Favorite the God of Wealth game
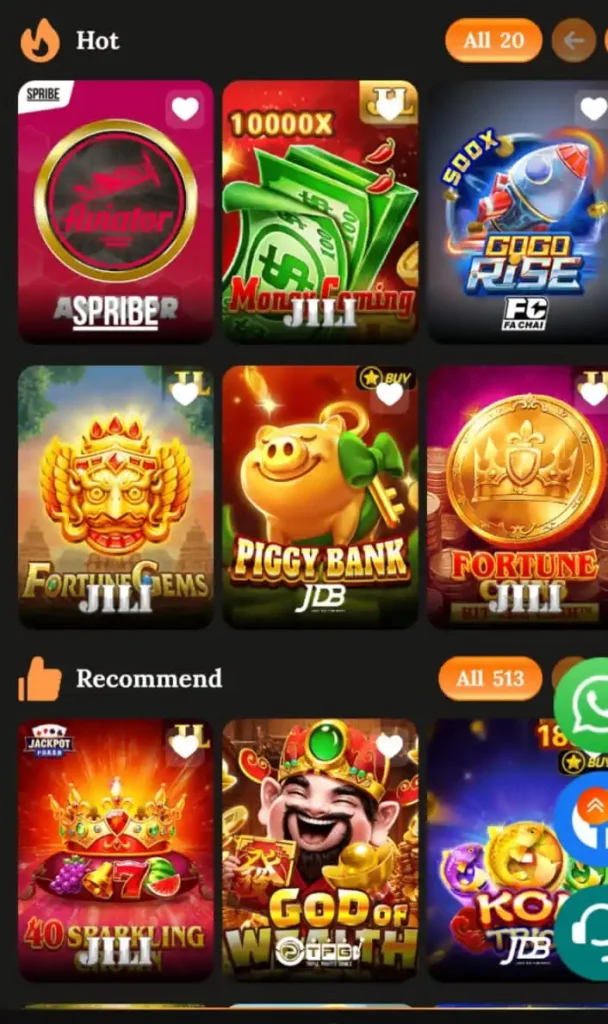Viewport: 608px width, 1024px height. click(x=389, y=745)
